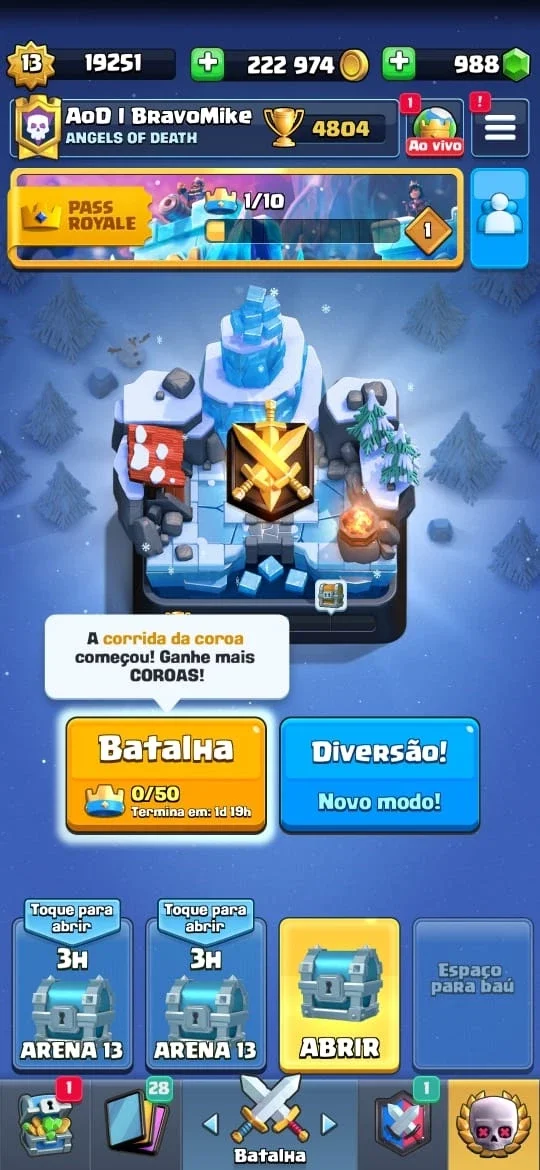Start a match with the Batalha button

(166, 775)
